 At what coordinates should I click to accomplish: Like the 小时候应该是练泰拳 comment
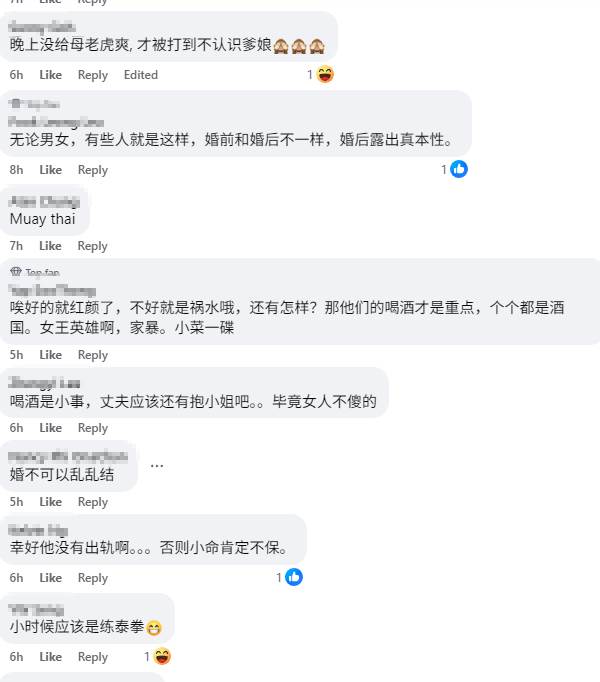tap(50, 657)
